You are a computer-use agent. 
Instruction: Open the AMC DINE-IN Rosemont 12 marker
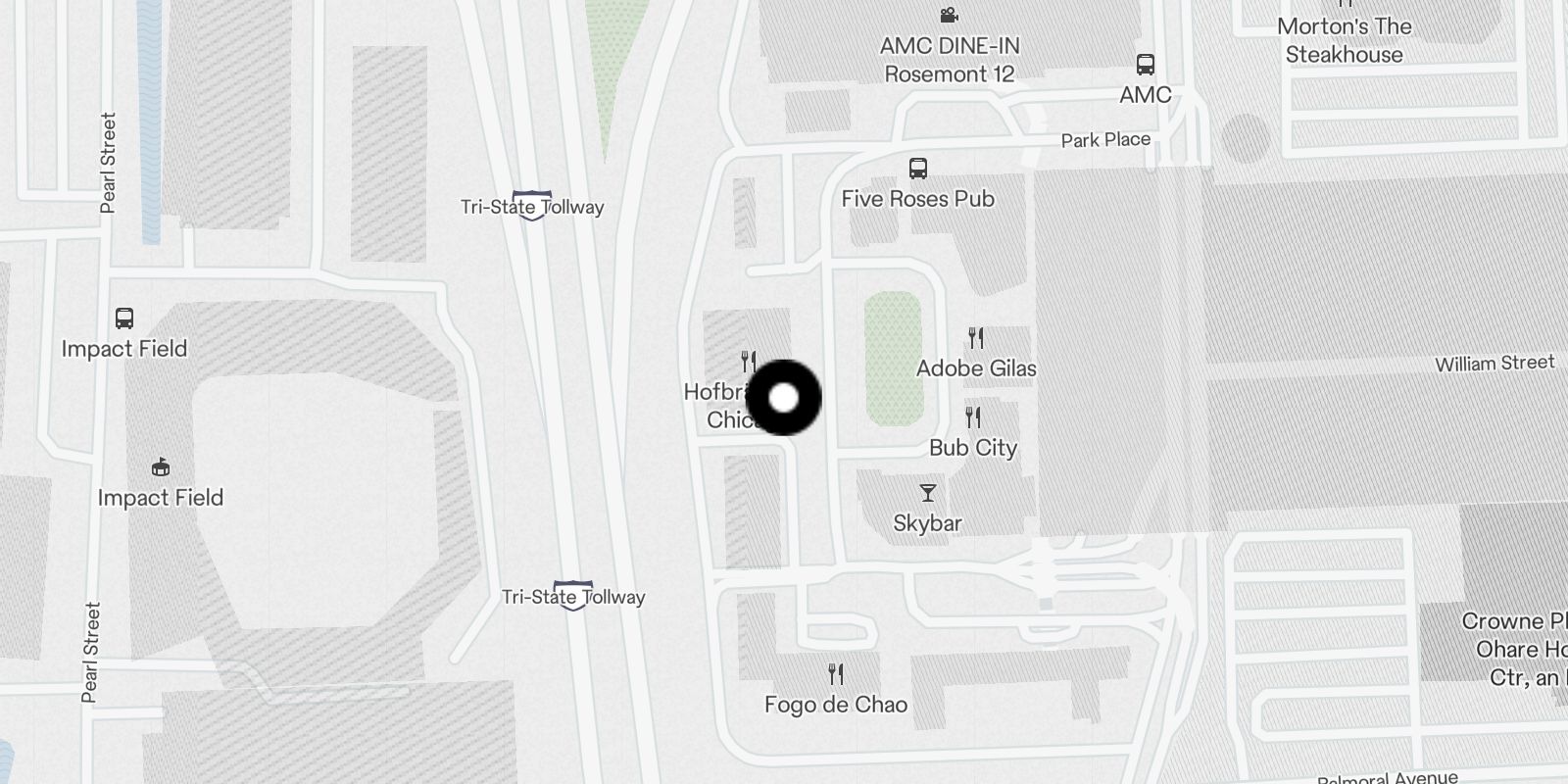tap(949, 16)
